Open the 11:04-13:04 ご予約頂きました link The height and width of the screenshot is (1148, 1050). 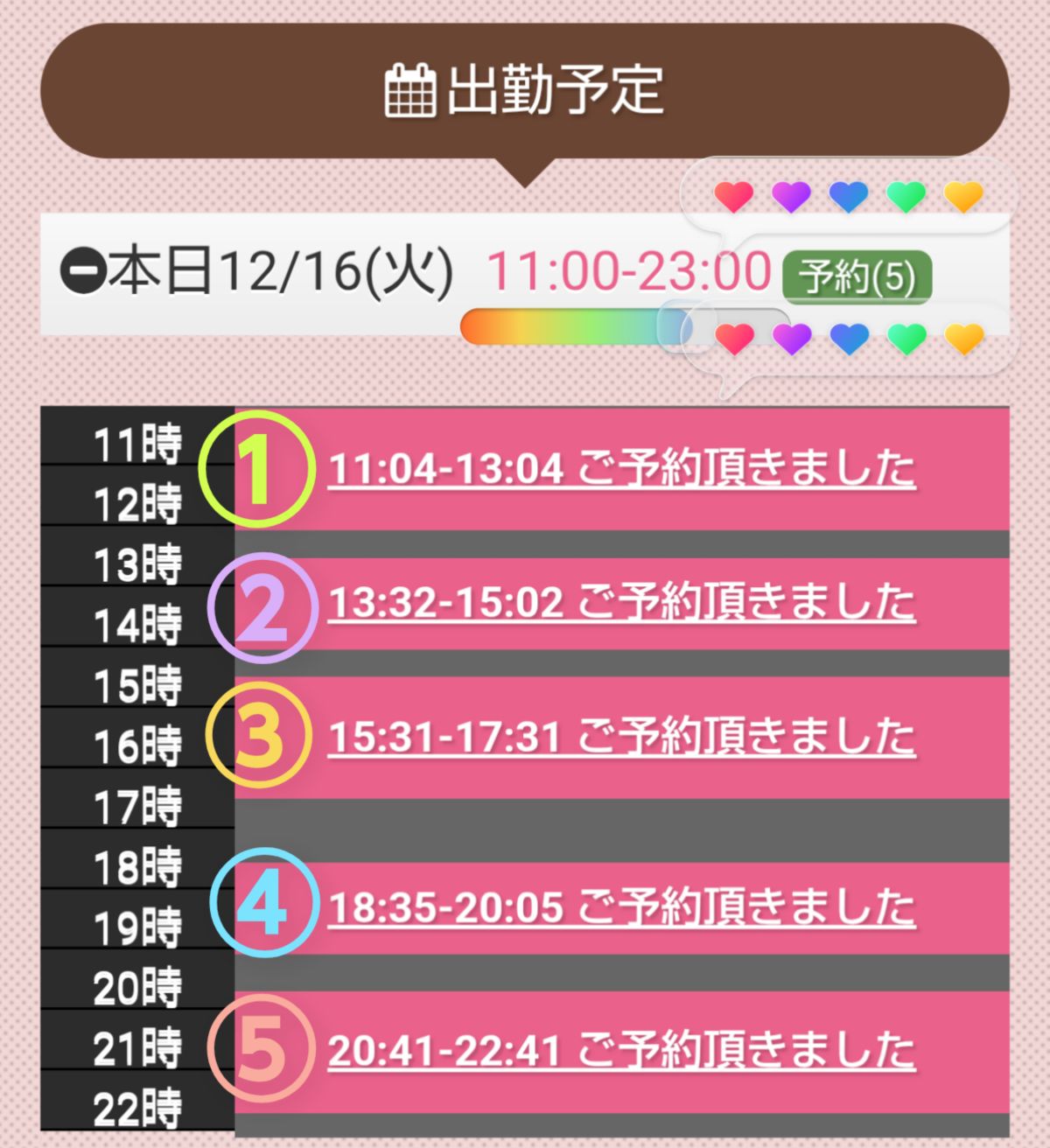point(621,469)
